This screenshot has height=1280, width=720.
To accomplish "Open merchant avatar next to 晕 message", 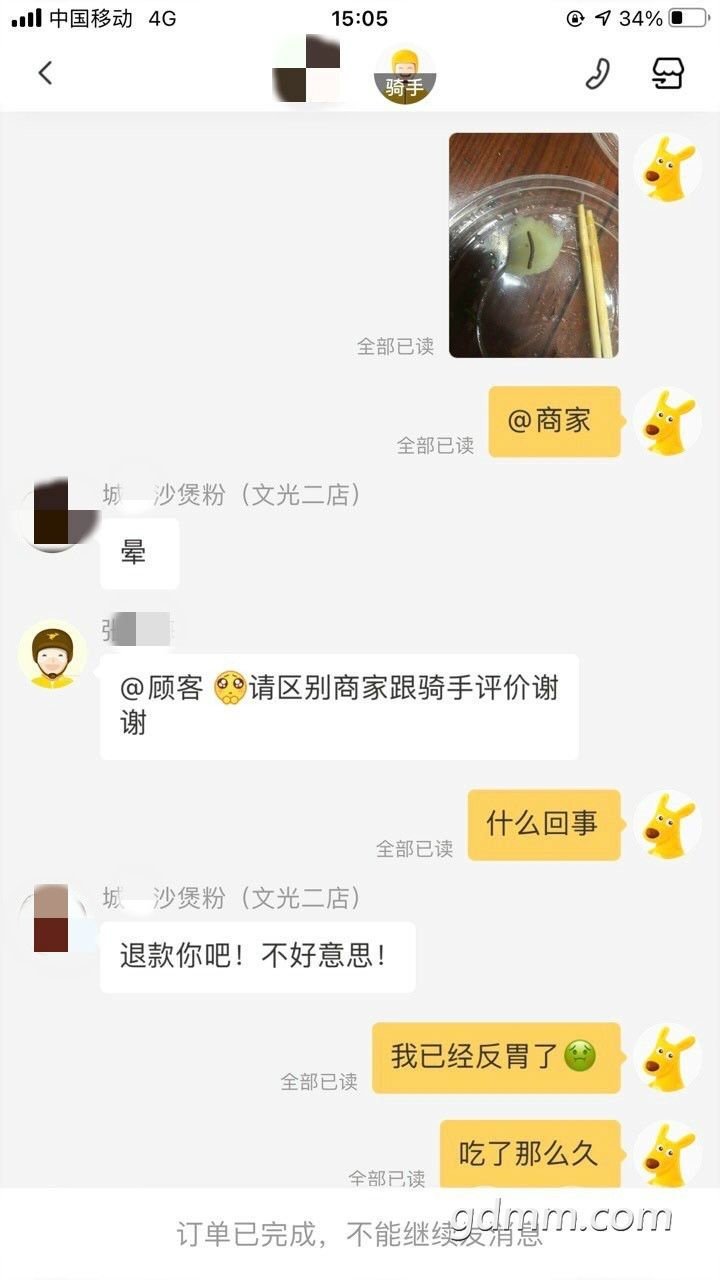I will pyautogui.click(x=52, y=516).
